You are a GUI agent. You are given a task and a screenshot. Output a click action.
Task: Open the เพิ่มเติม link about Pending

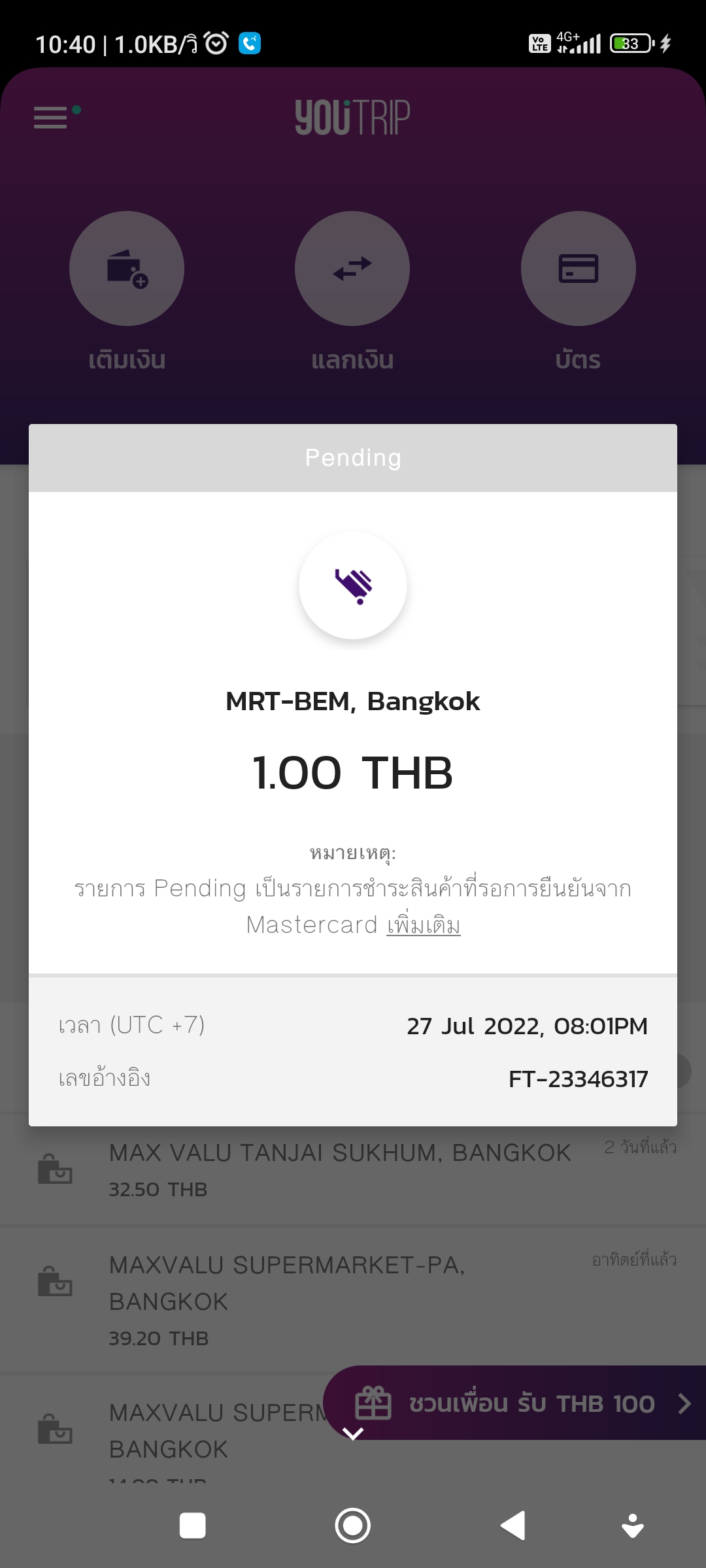tap(423, 925)
